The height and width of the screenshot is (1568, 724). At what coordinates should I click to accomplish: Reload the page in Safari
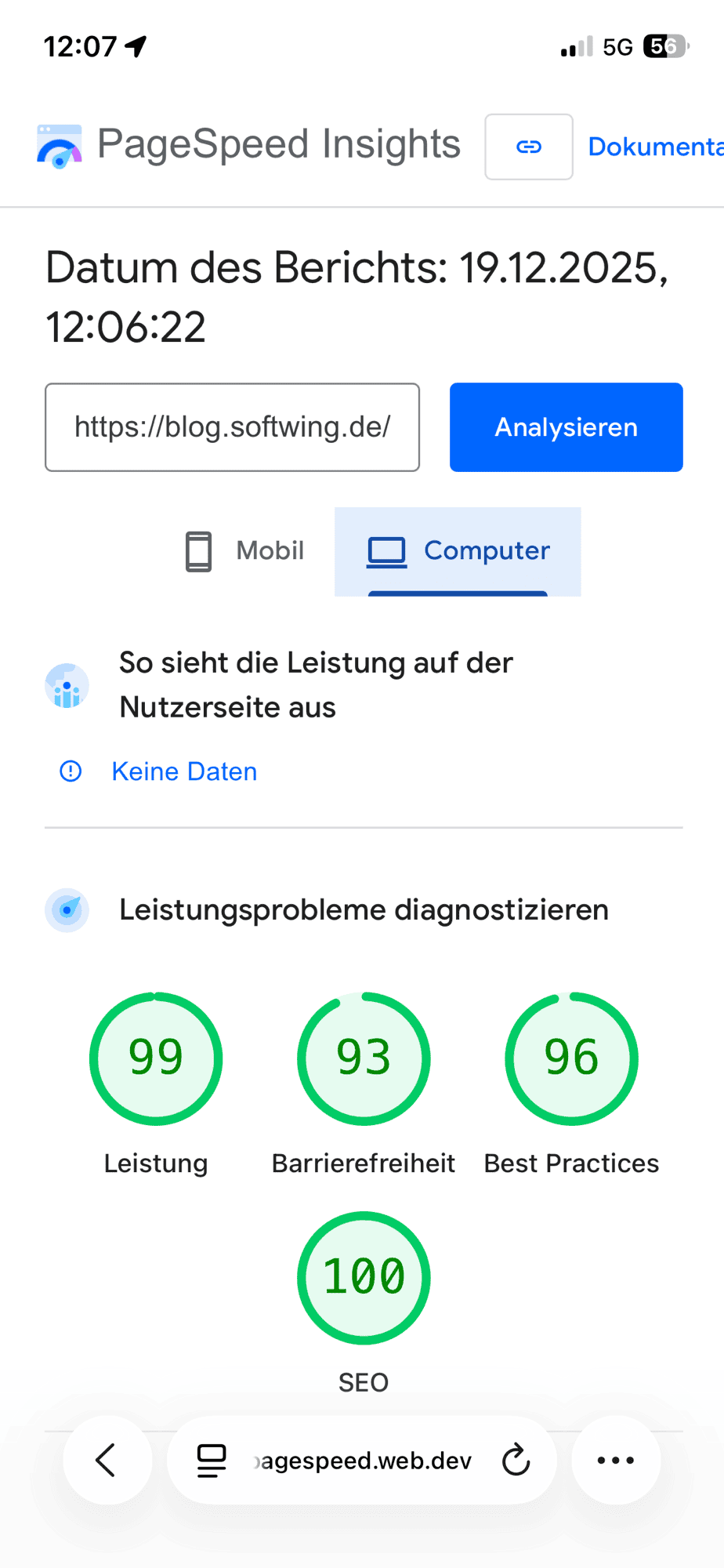click(515, 1460)
